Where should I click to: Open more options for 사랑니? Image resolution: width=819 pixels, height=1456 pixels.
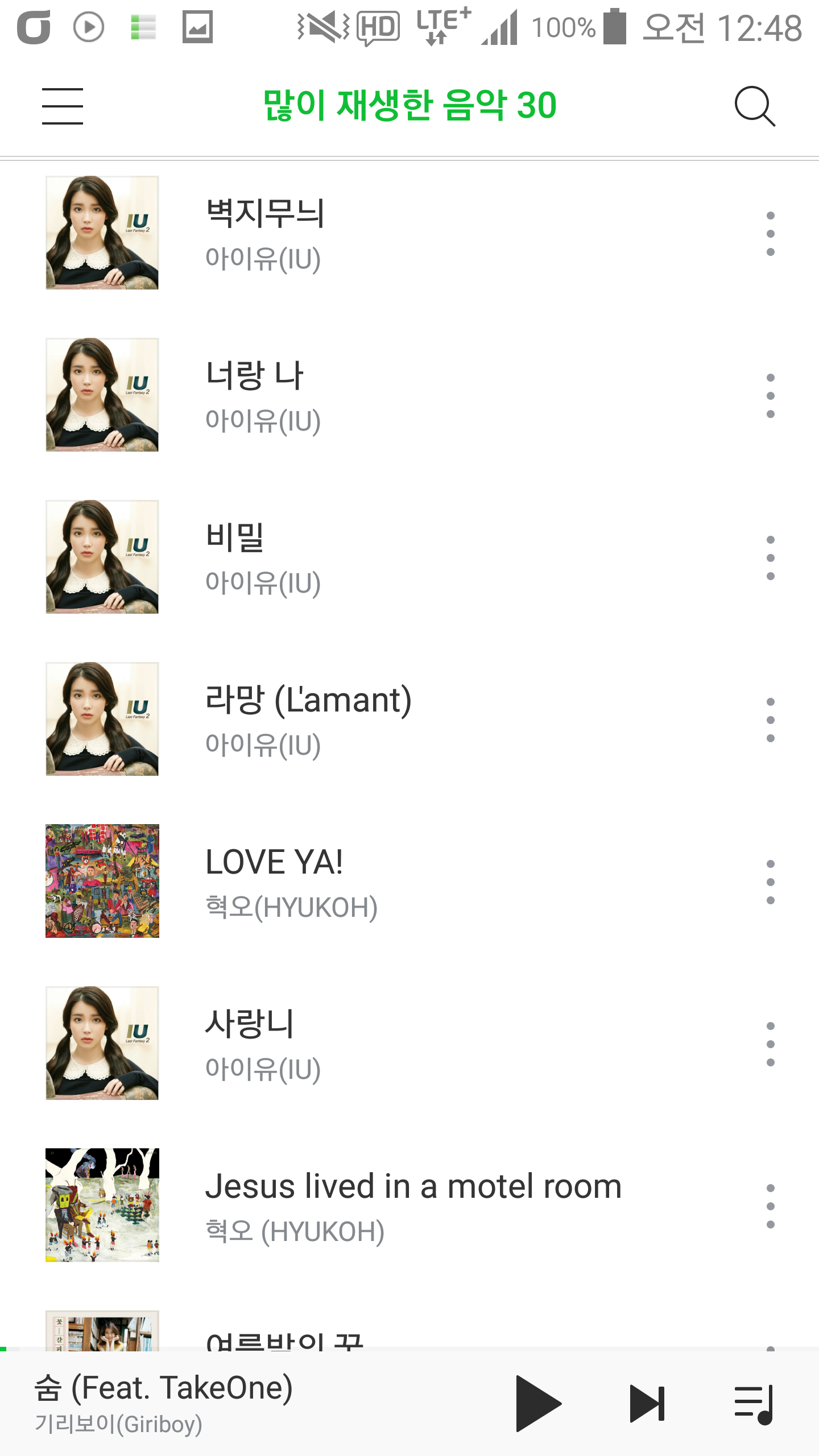(x=770, y=1044)
